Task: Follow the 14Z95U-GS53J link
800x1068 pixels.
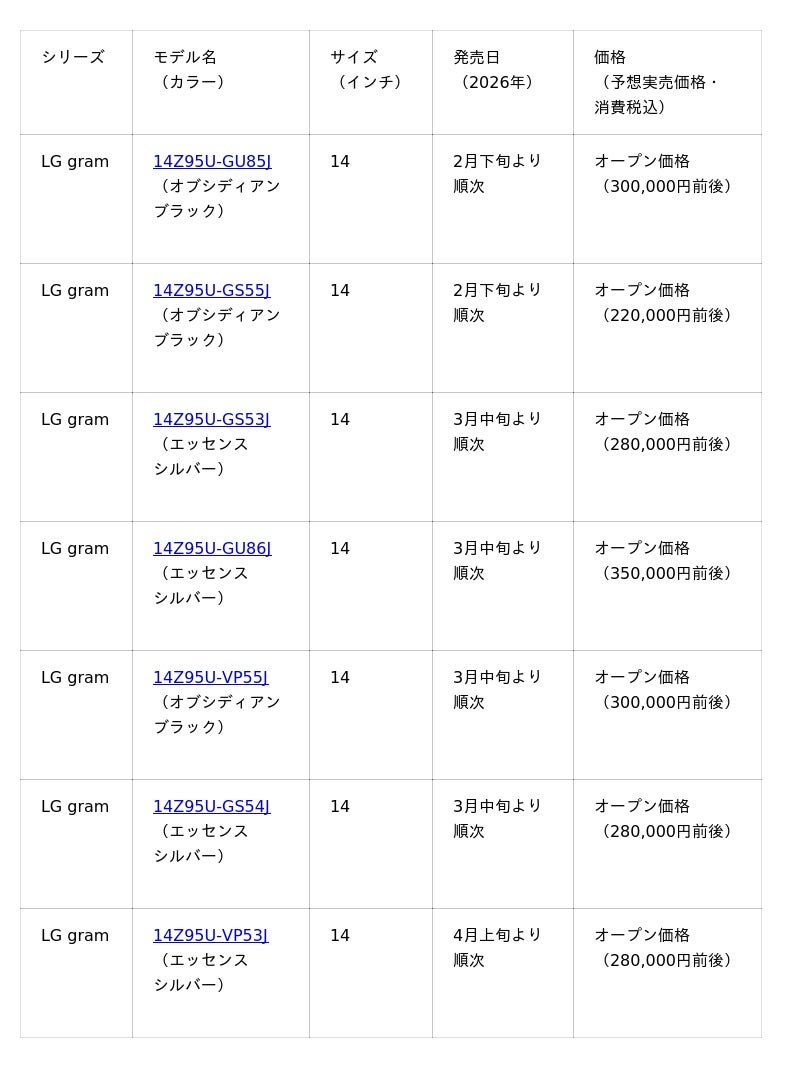Action: pos(211,420)
